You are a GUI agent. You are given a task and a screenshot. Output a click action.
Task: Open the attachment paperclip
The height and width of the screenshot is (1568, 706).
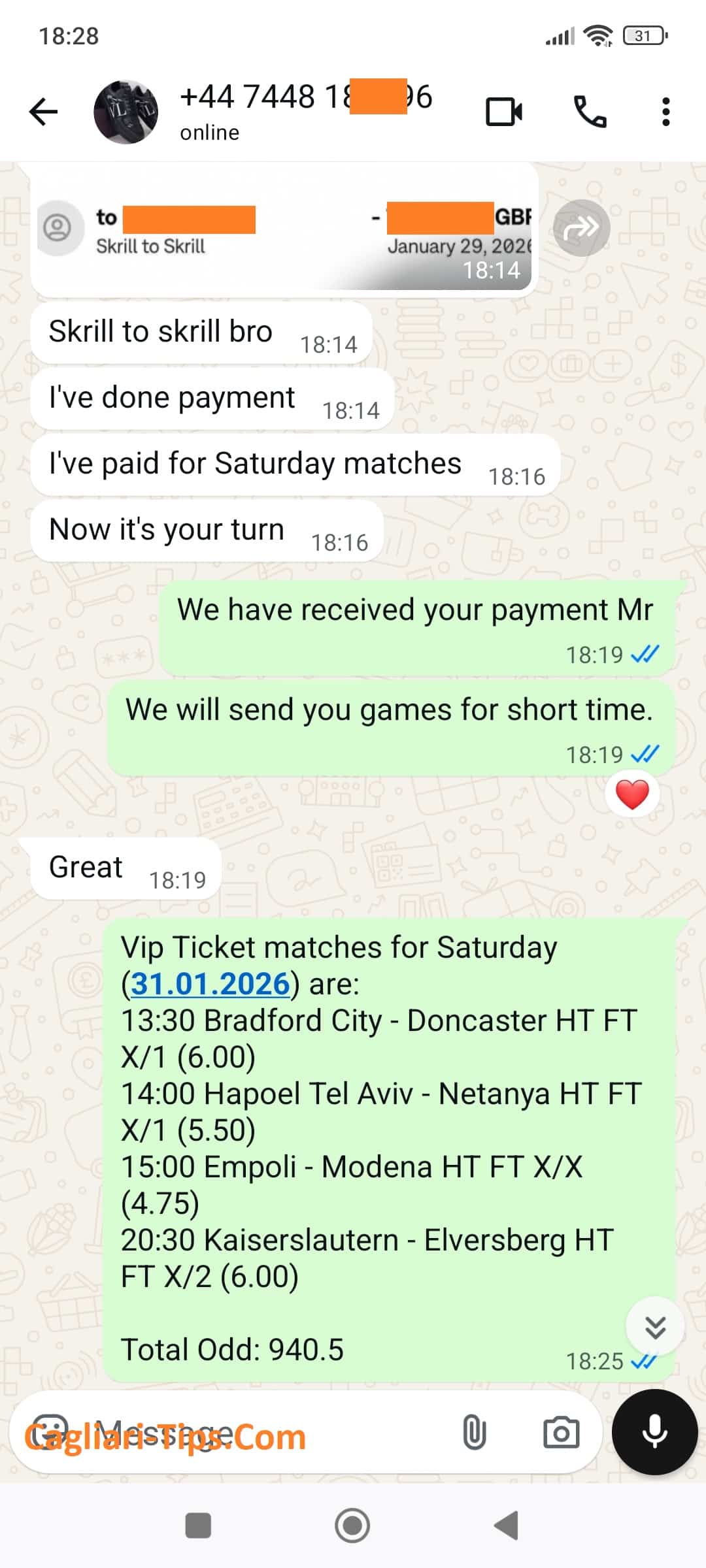(x=474, y=1433)
